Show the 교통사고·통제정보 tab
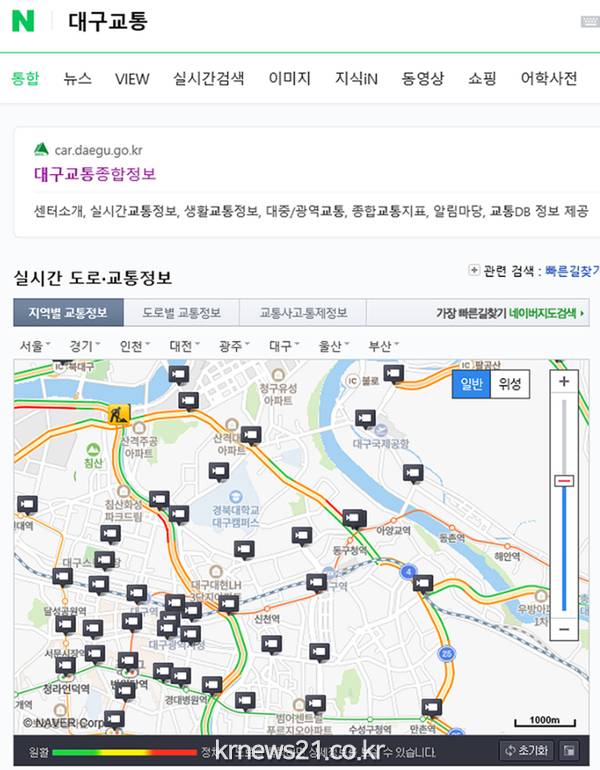 [303, 313]
